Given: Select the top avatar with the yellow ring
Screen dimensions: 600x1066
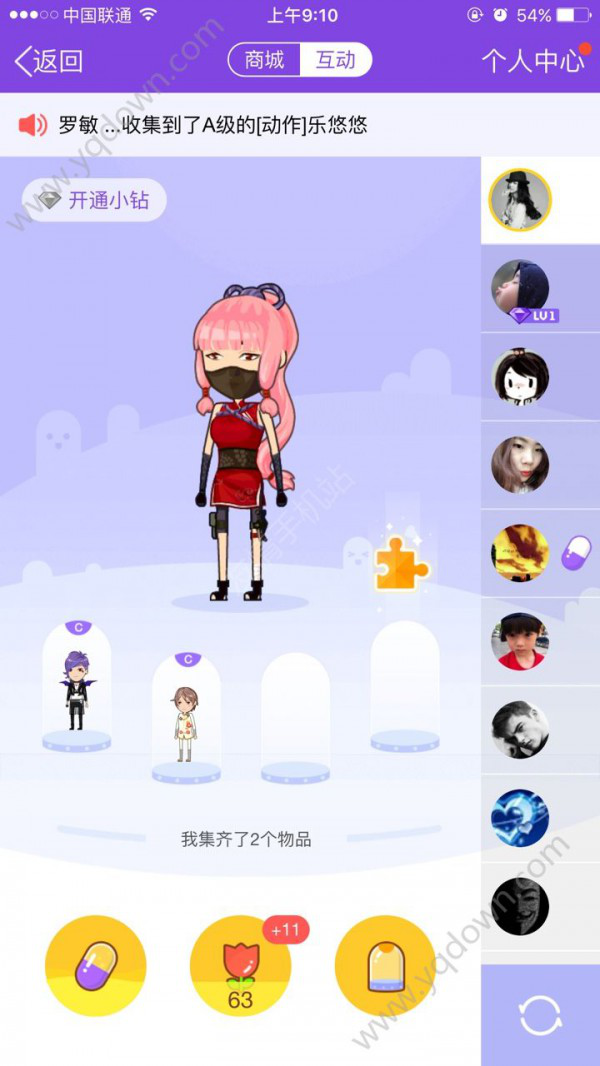Looking at the screenshot, I should coord(520,200).
